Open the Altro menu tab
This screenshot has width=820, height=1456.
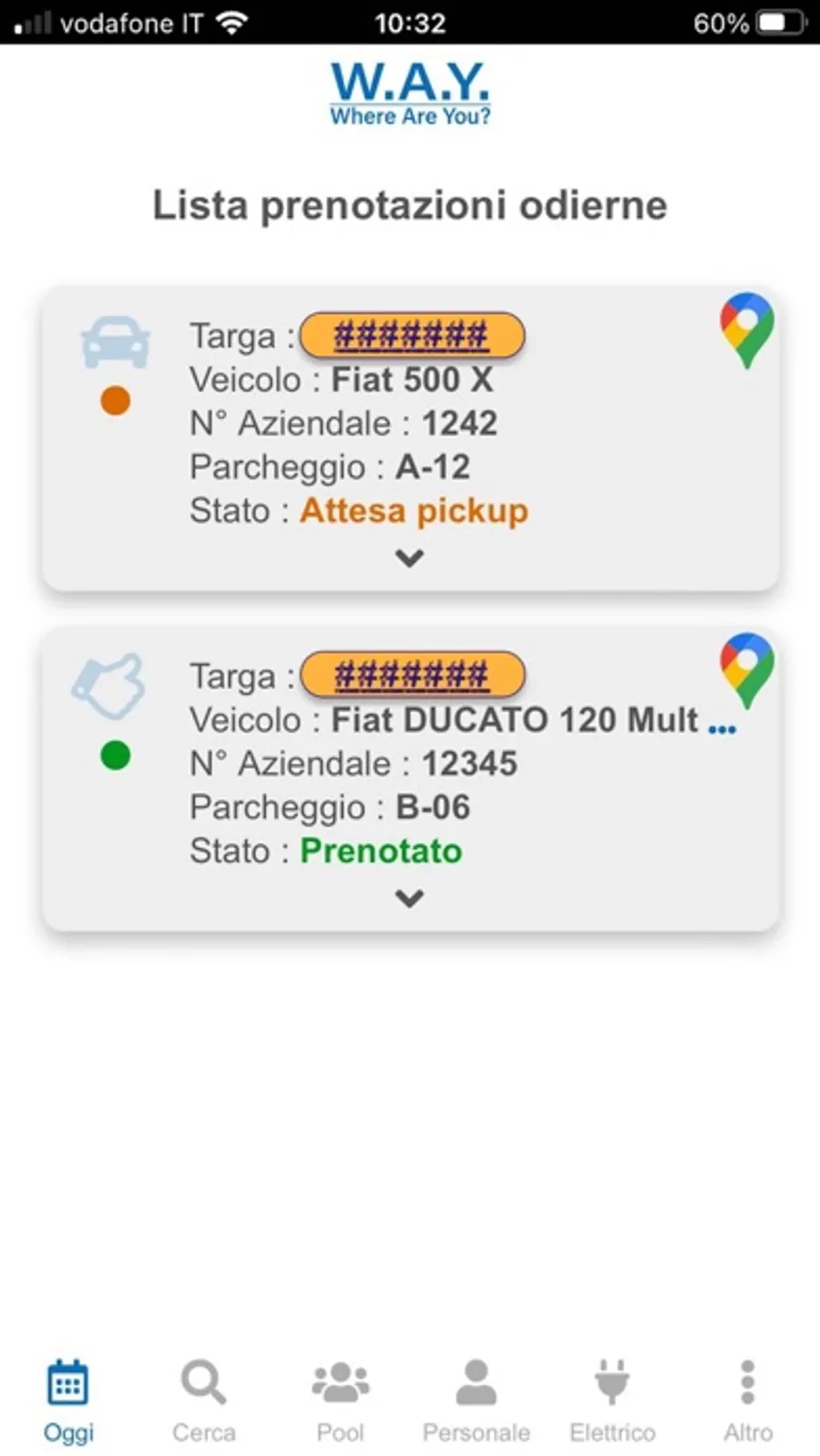tap(748, 1401)
